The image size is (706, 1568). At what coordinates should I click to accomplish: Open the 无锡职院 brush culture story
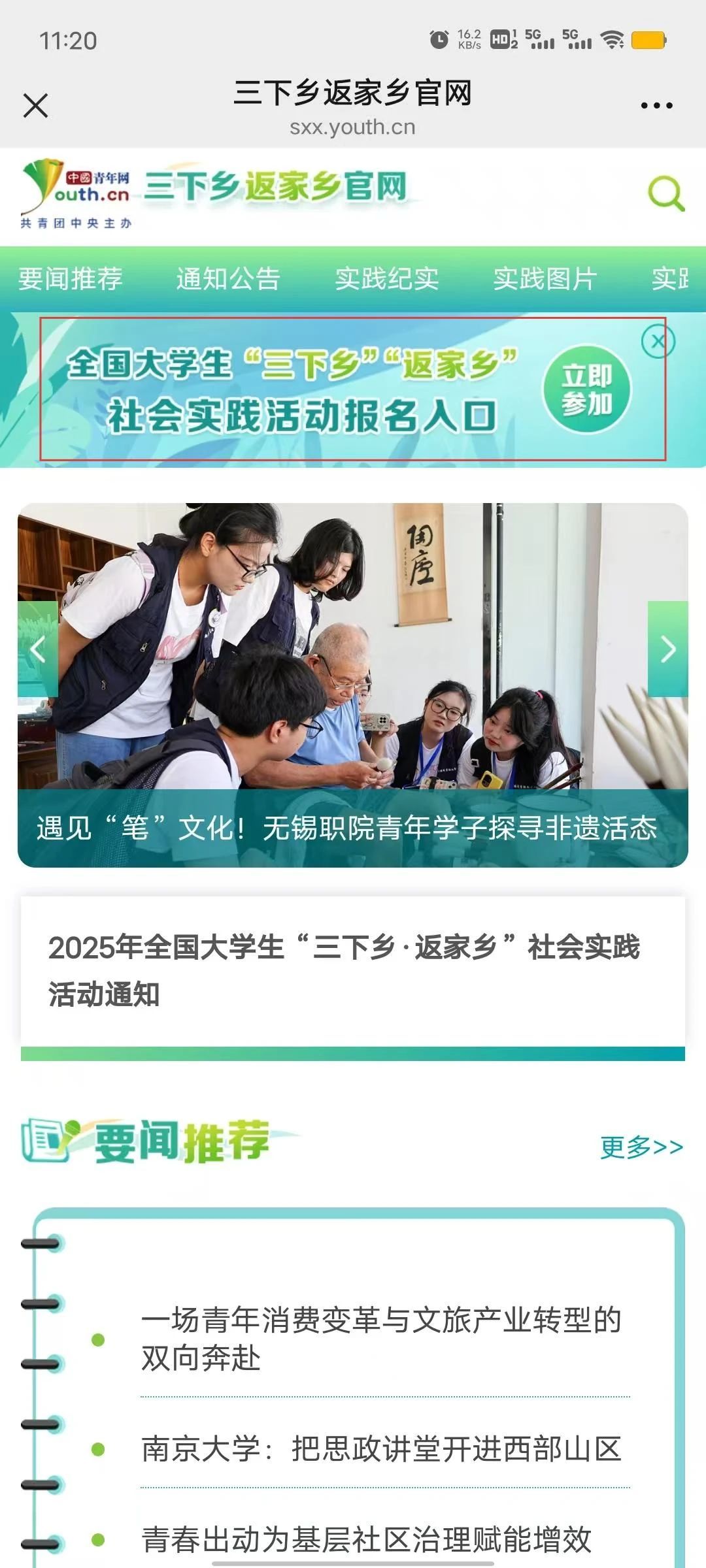click(x=346, y=828)
